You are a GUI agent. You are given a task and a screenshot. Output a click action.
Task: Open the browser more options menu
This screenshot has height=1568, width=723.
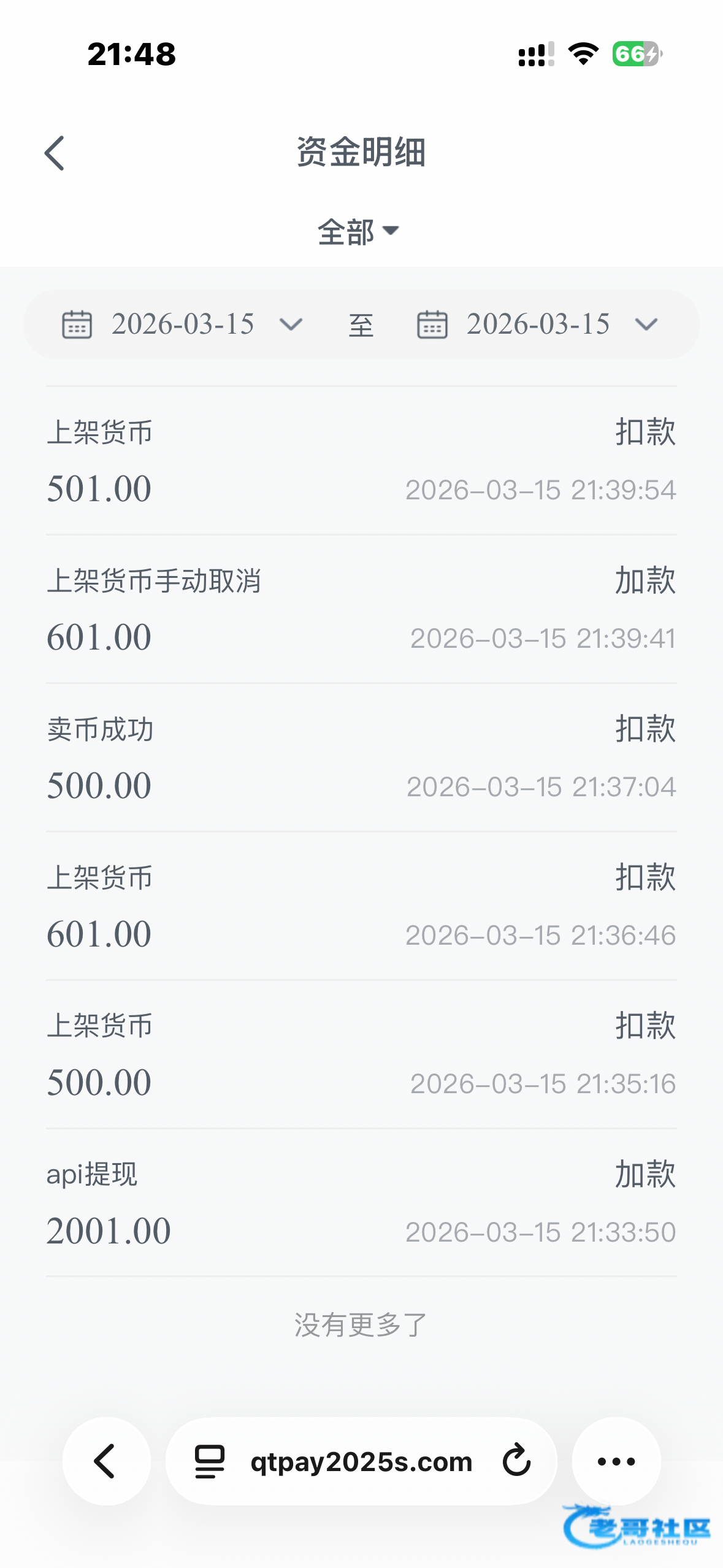pyautogui.click(x=616, y=1461)
